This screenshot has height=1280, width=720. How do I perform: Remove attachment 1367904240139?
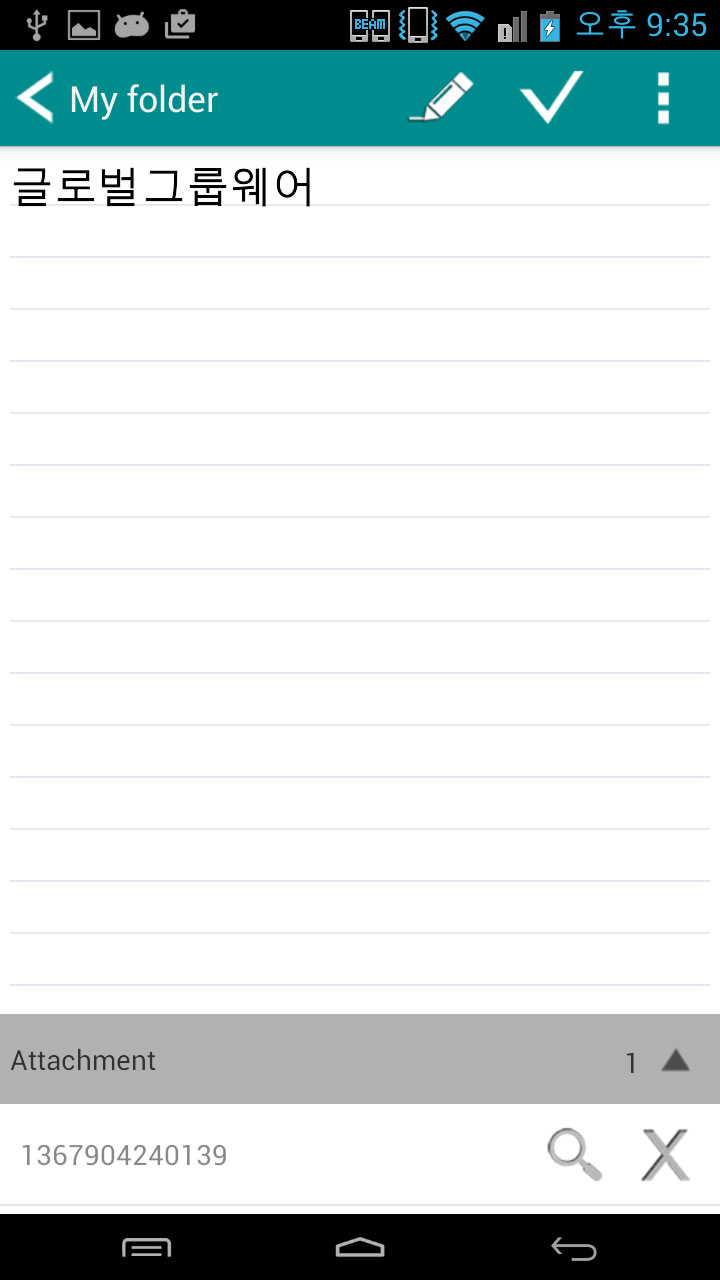(x=666, y=1155)
